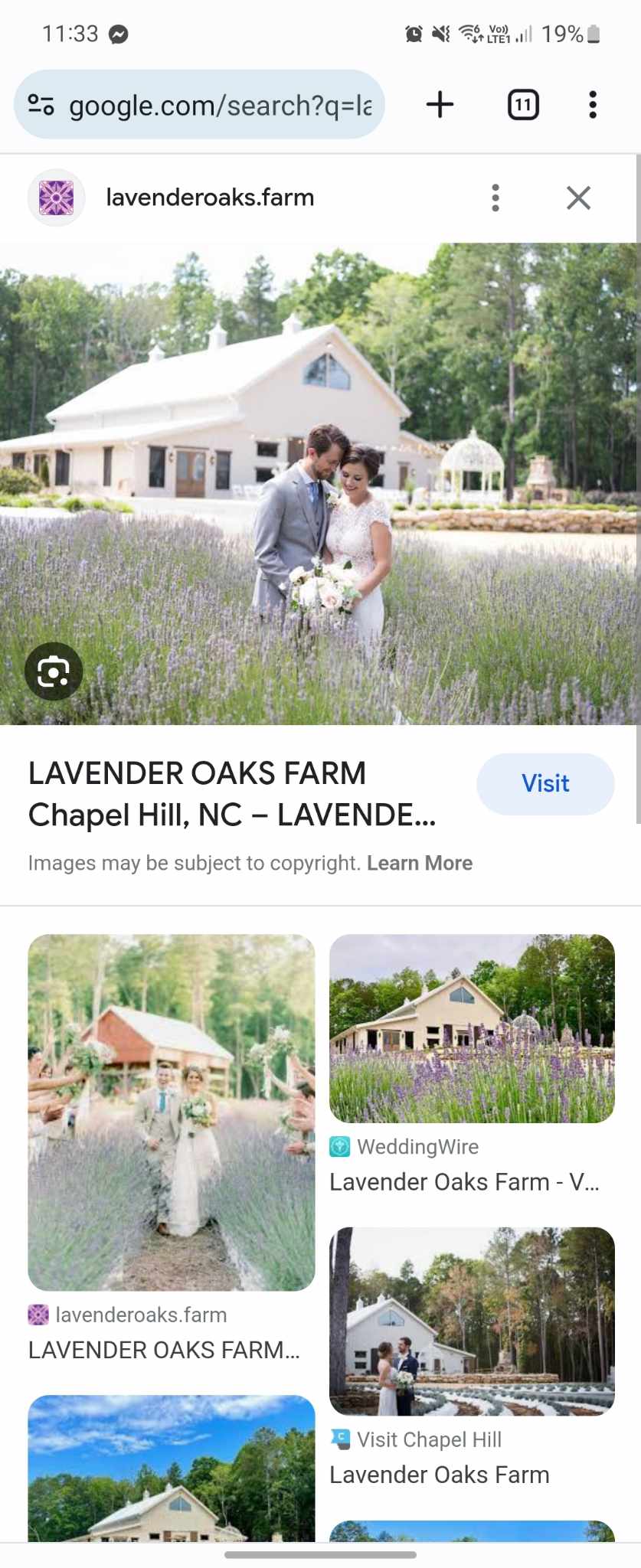Viewport: 641px width, 1568px height.
Task: Open Chrome's overflow menu
Action: [592, 105]
